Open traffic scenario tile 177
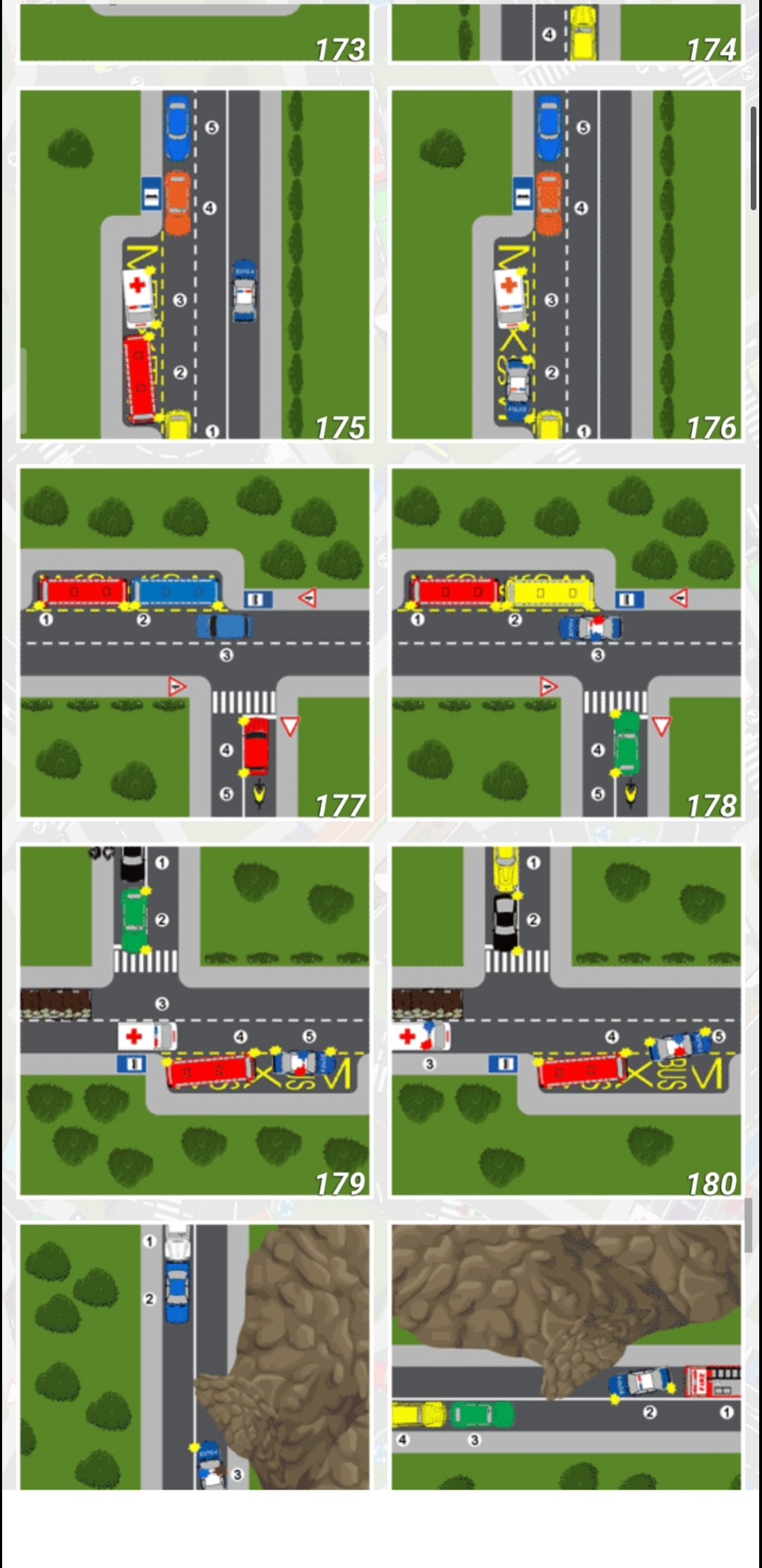This screenshot has height=1568, width=762. (x=195, y=643)
